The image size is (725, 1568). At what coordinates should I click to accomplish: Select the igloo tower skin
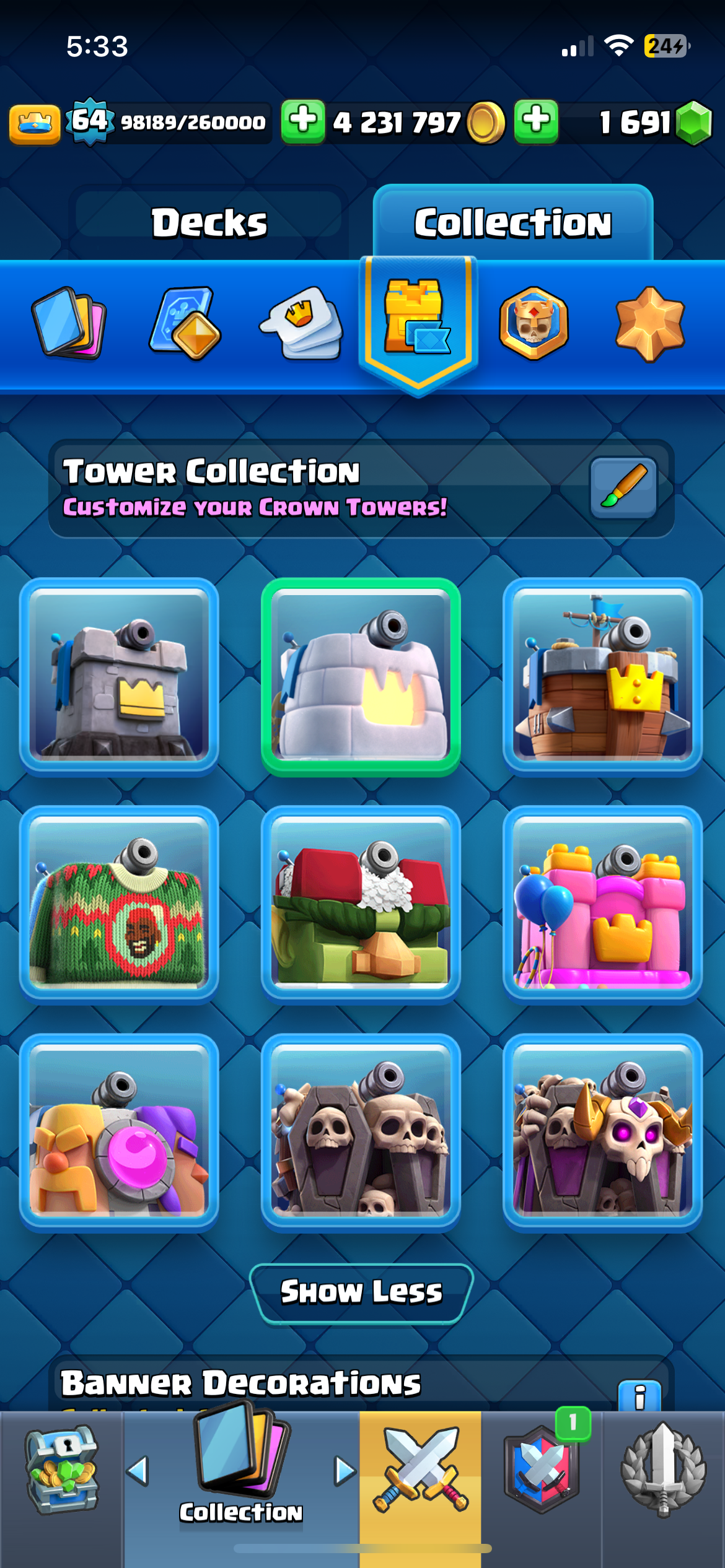(x=361, y=676)
